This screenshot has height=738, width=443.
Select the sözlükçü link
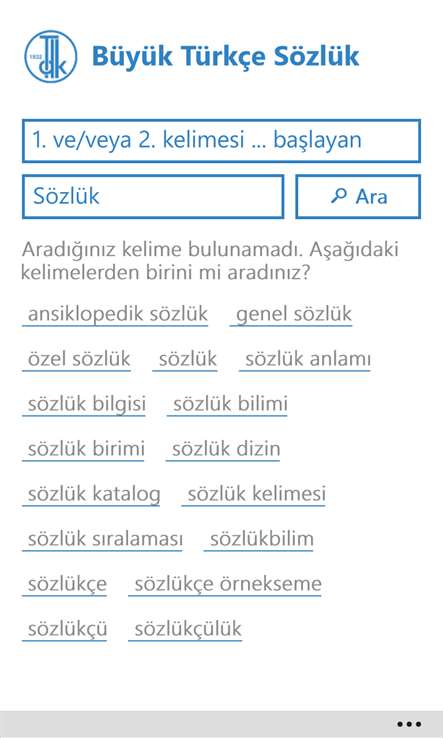pos(64,630)
